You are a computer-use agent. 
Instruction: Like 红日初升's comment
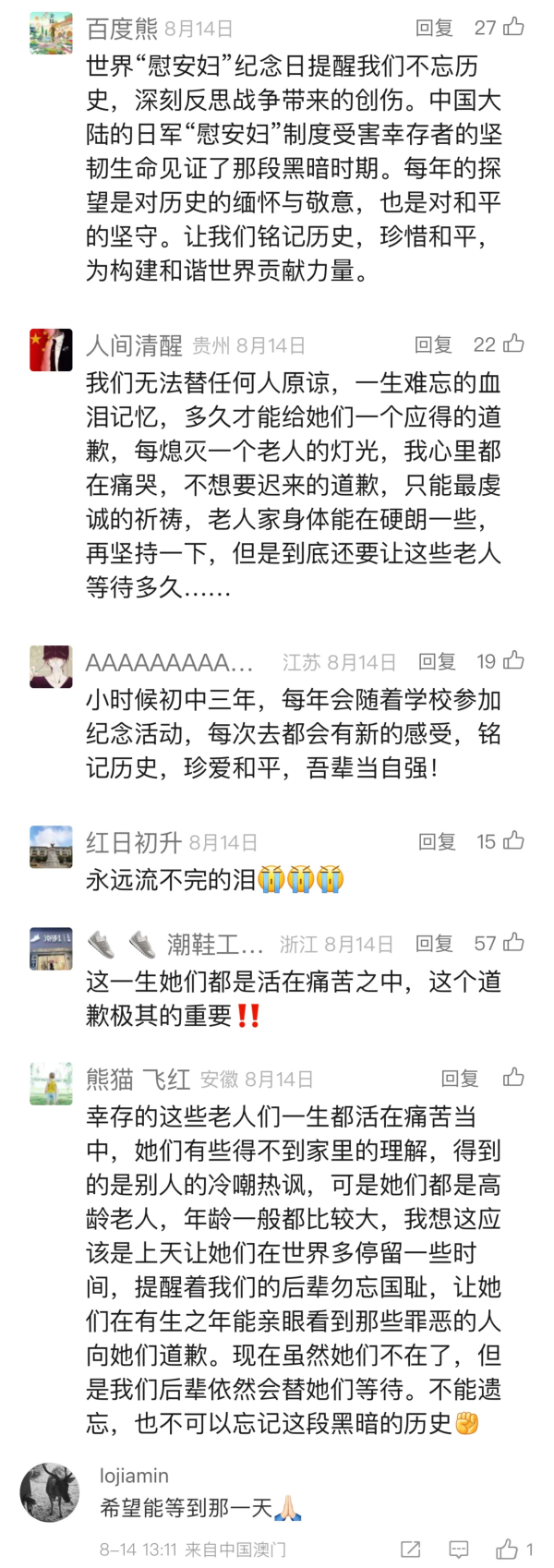[513, 840]
